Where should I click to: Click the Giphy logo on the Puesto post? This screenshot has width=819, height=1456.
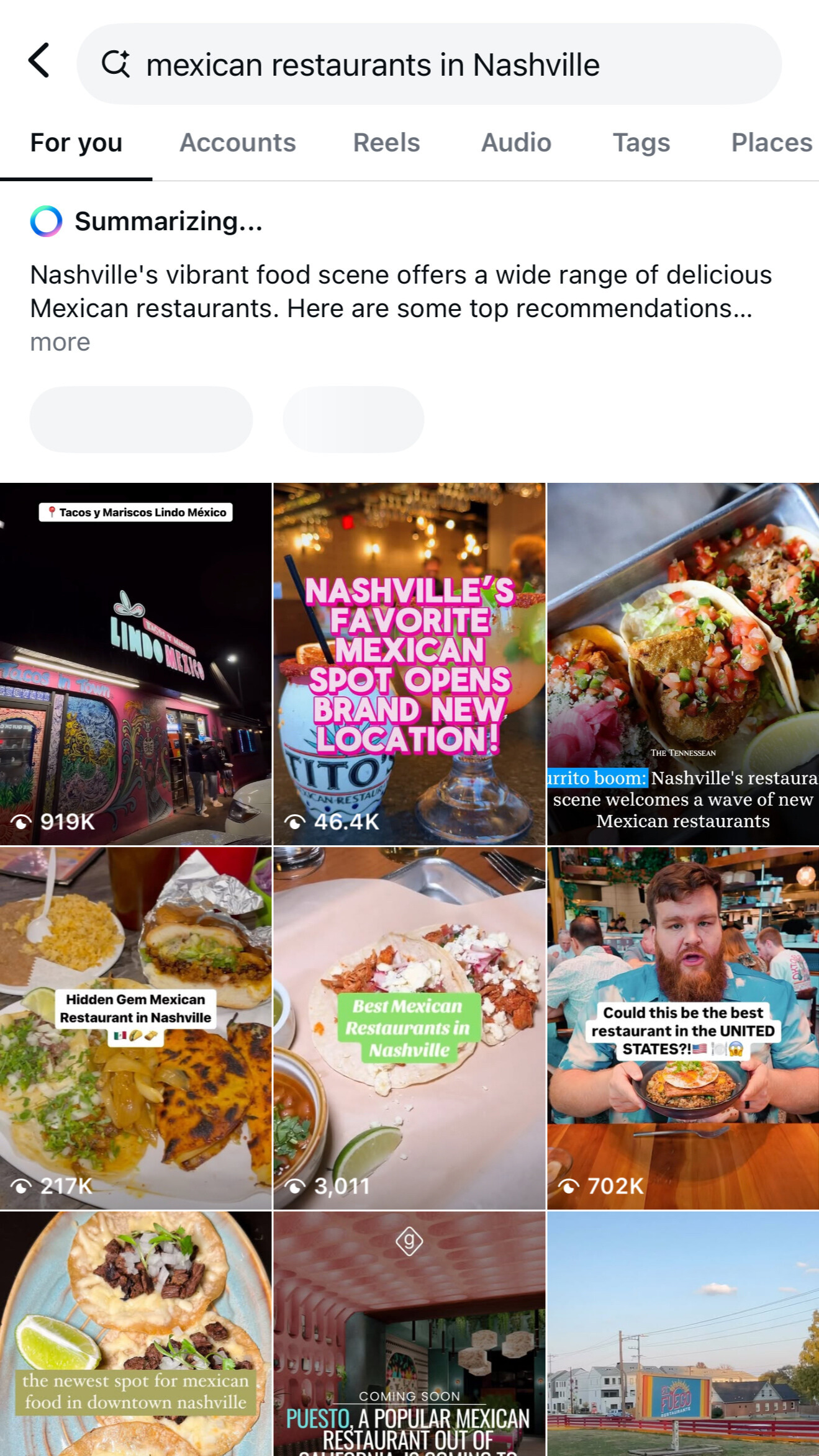(409, 1241)
